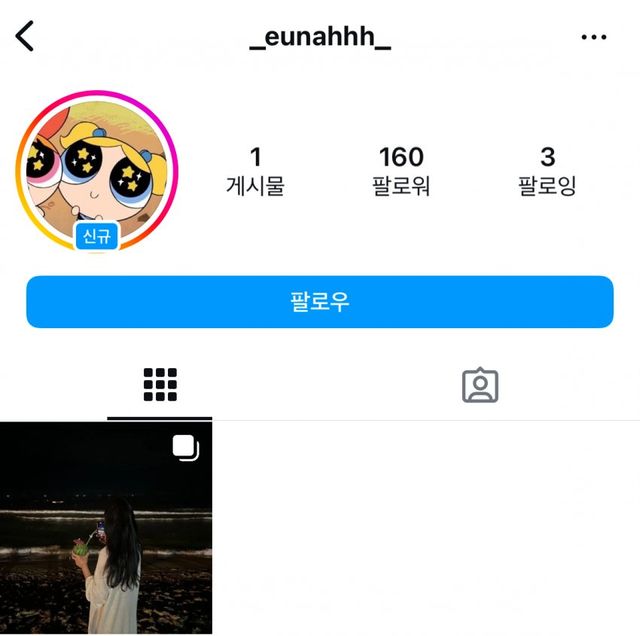Open the beach night photo post
Viewport: 640px width, 636px height.
tap(106, 528)
